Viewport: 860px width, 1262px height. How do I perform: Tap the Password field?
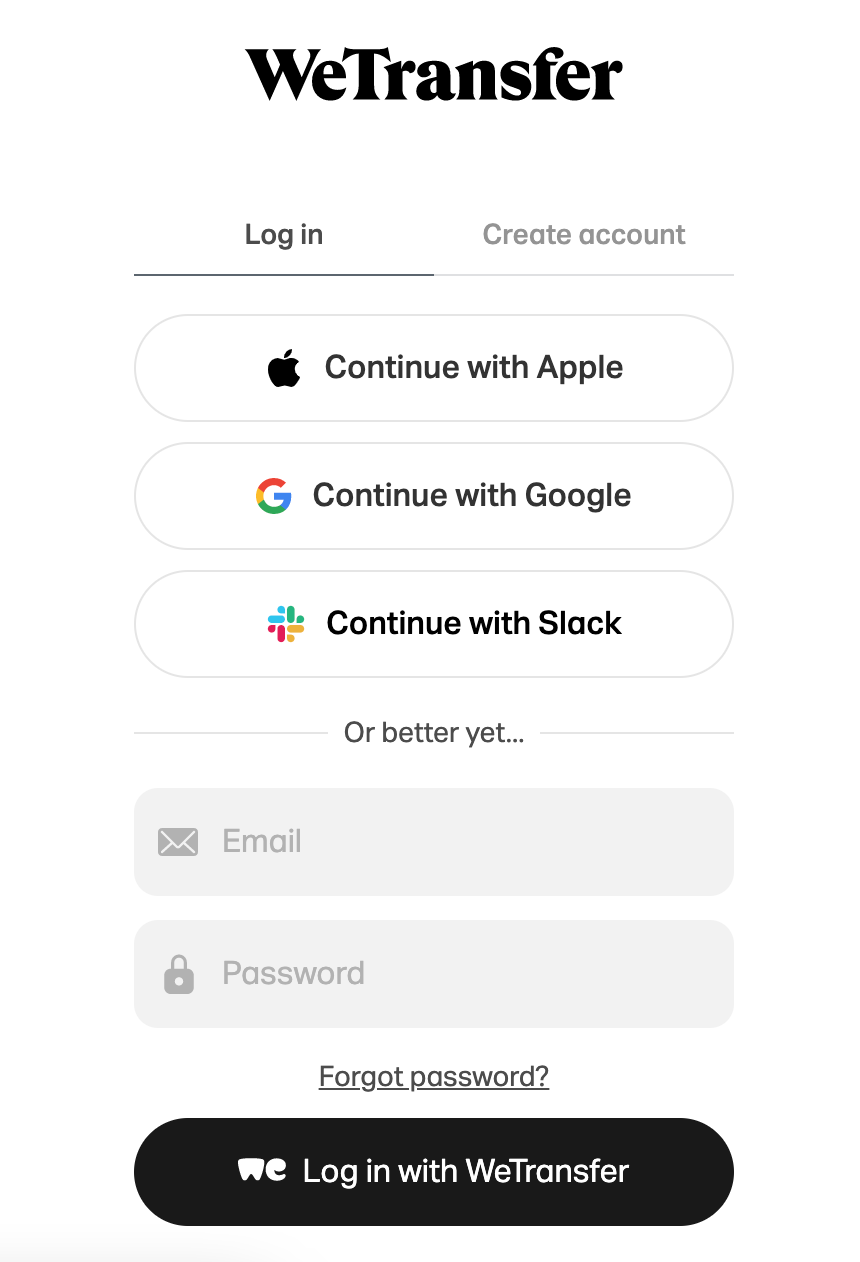pyautogui.click(x=434, y=974)
